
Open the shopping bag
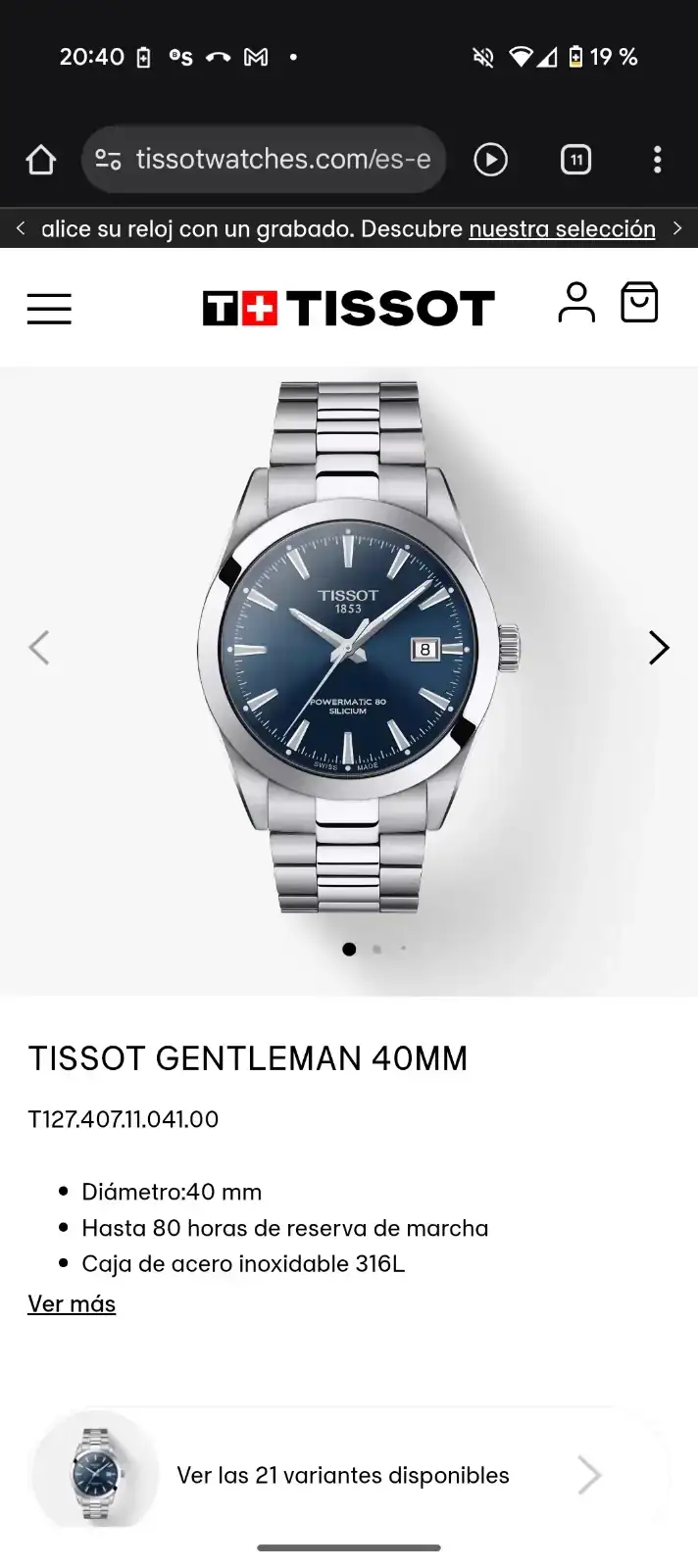[x=639, y=303]
